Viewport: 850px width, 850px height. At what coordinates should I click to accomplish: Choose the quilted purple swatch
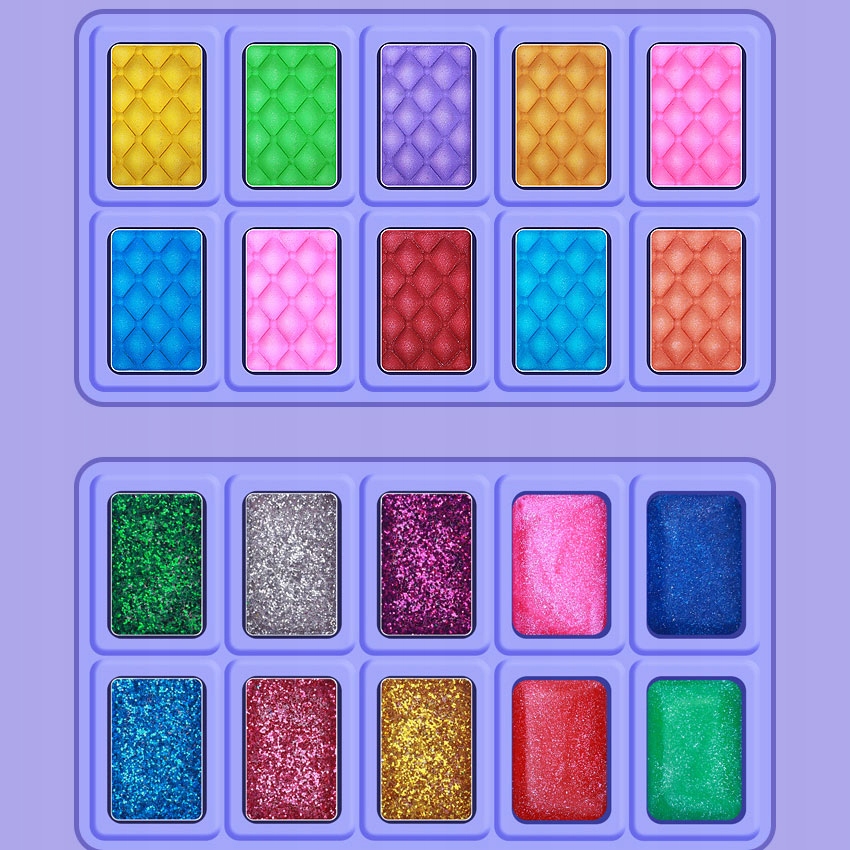pos(426,115)
